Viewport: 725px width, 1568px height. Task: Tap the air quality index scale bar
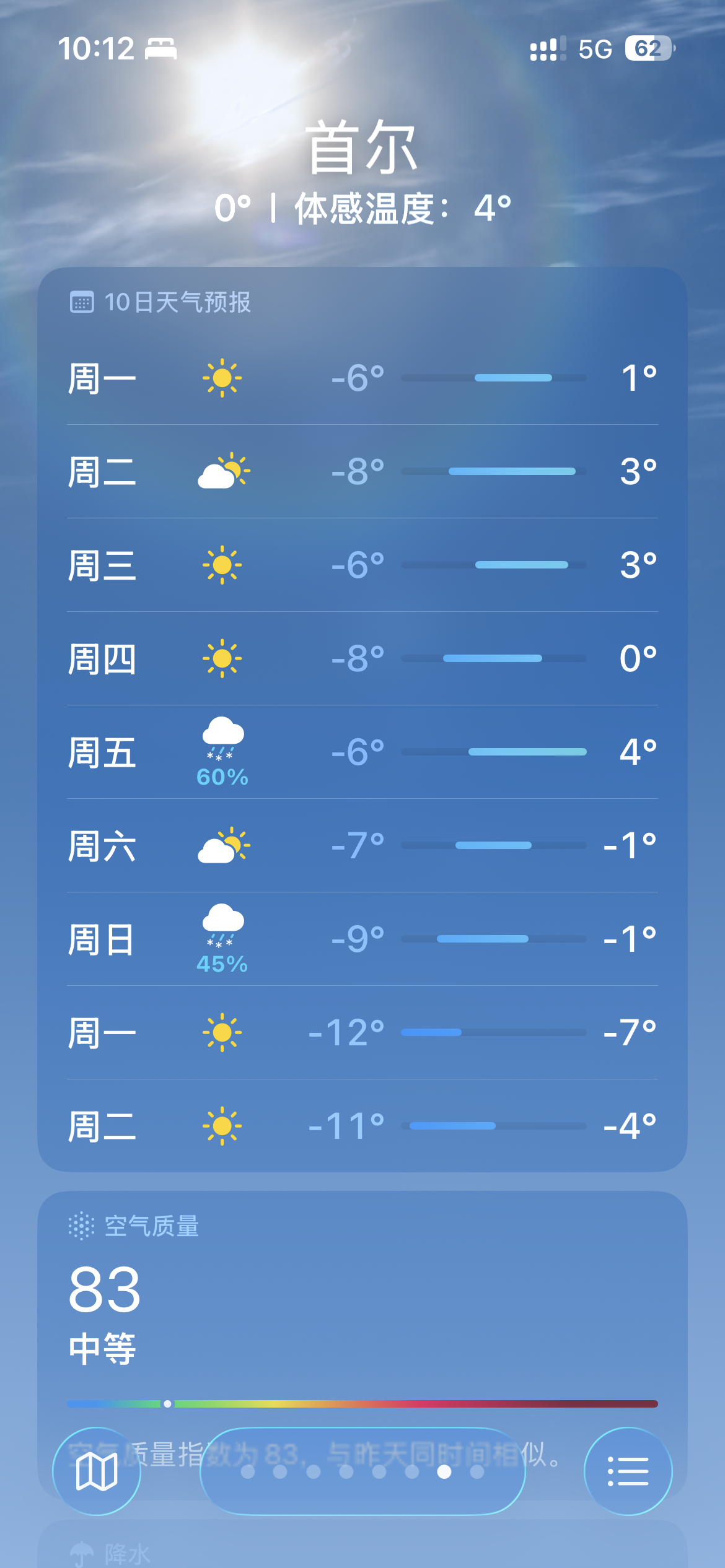point(362,1404)
